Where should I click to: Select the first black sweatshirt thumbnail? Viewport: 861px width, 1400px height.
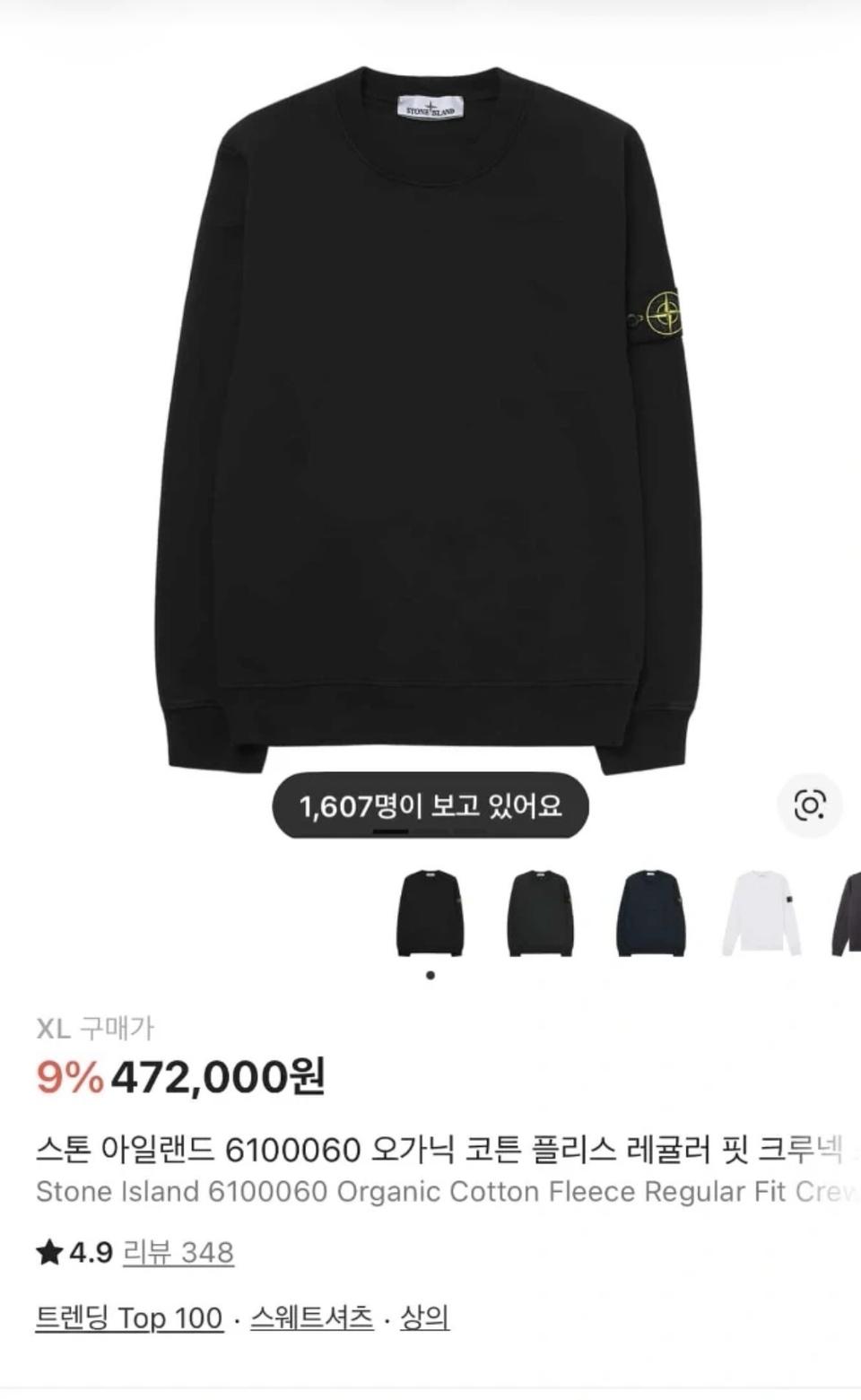[x=430, y=913]
